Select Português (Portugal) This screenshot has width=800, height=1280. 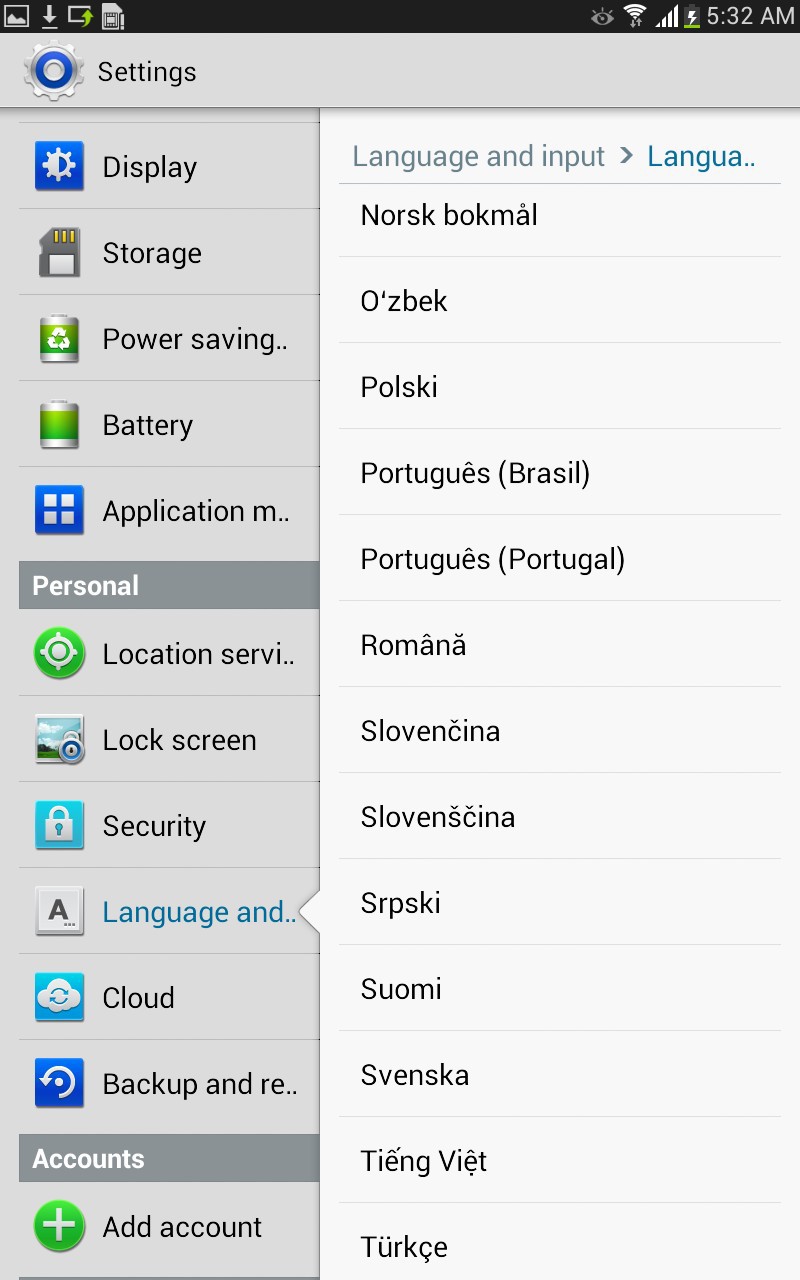559,559
